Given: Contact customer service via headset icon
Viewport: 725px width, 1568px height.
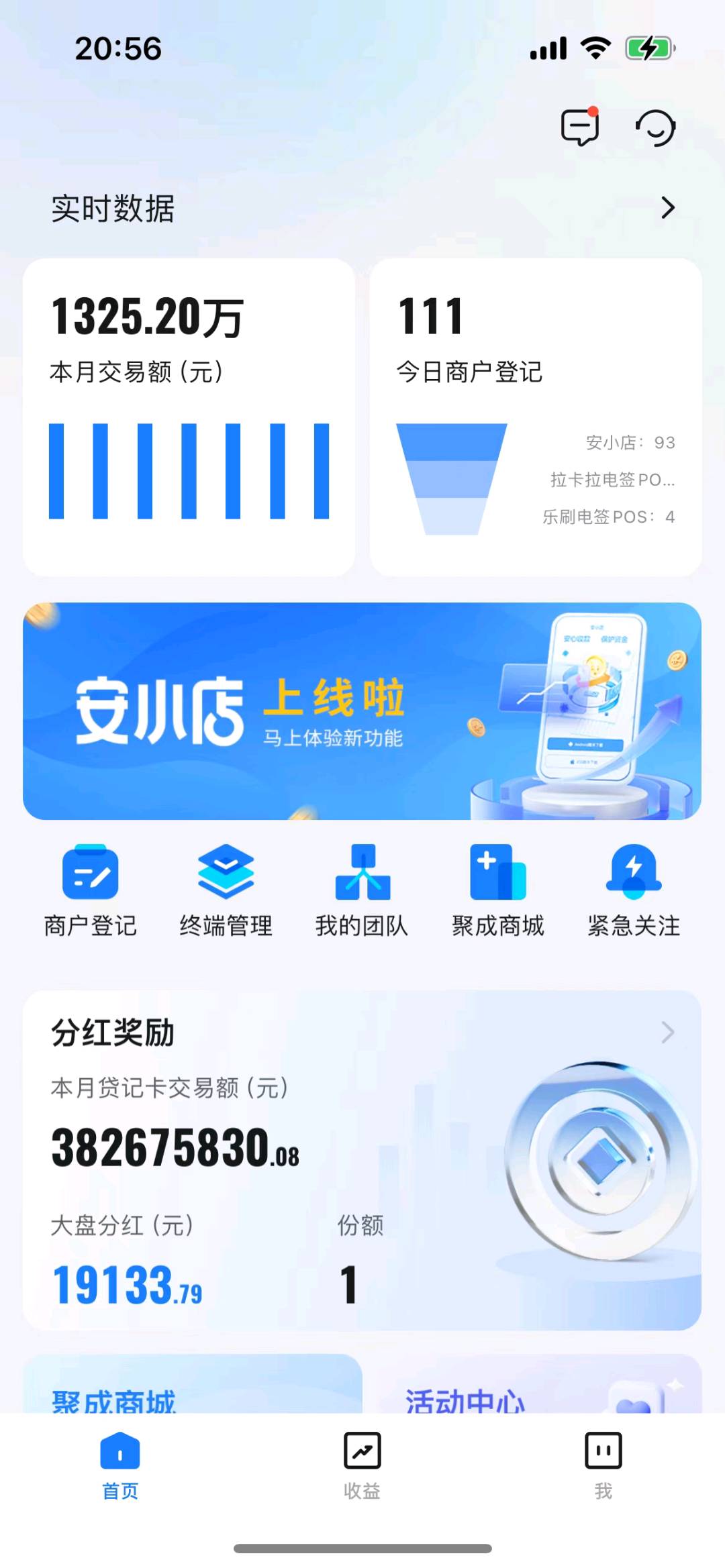Looking at the screenshot, I should click(x=655, y=127).
